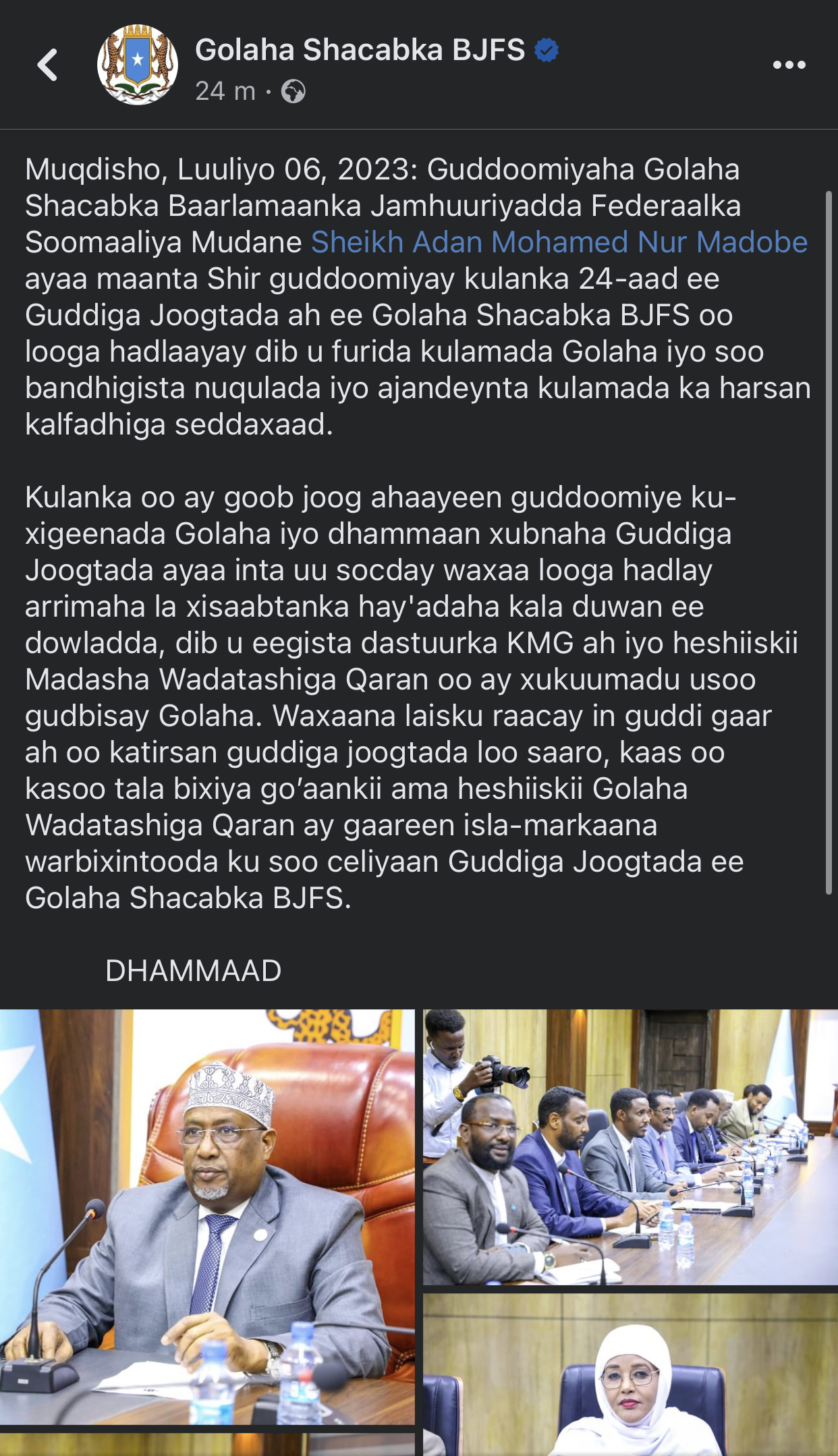Viewport: 838px width, 1456px height.
Task: Open photo of men seated at table
Action: [x=630, y=1147]
